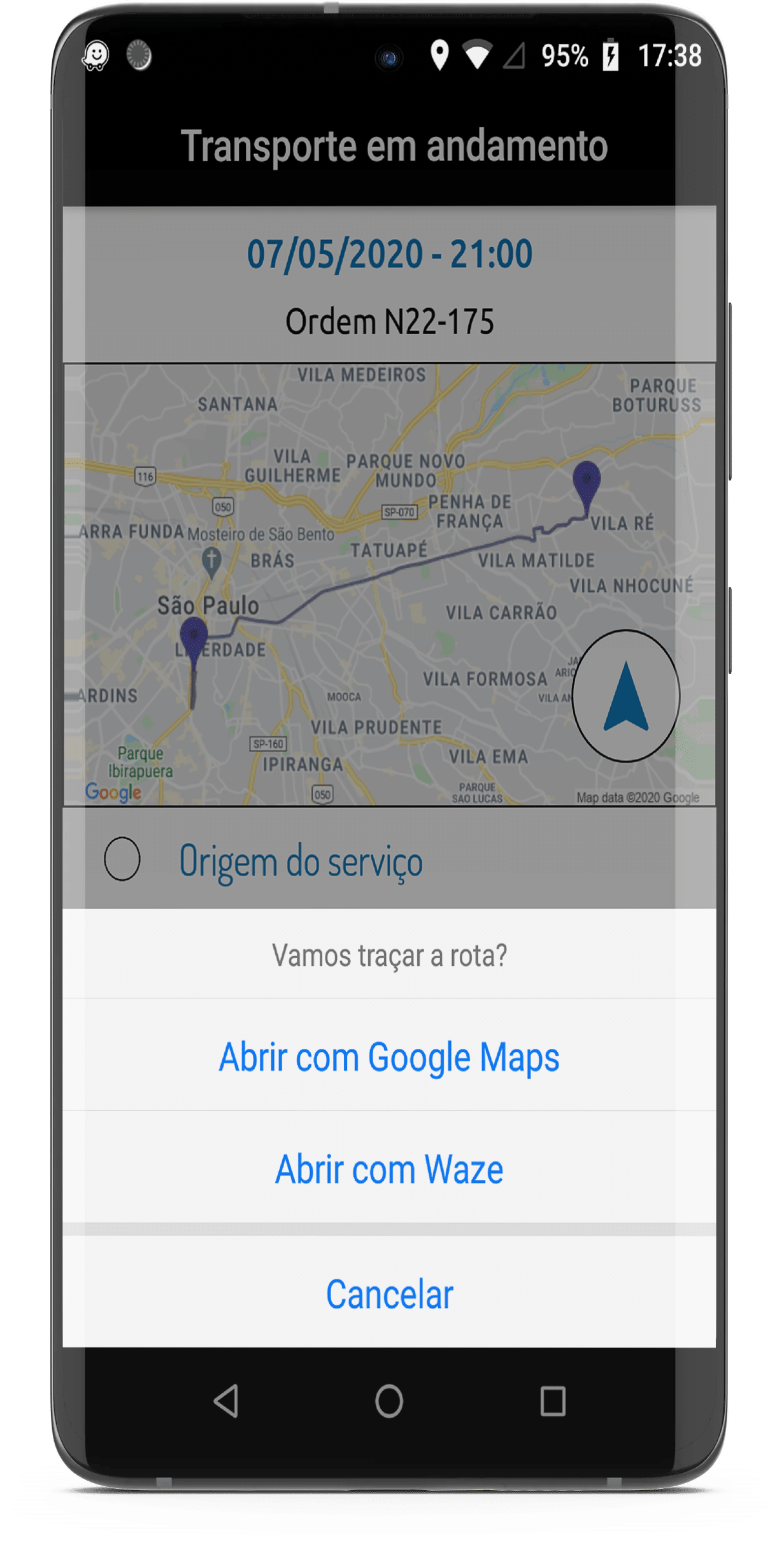This screenshot has width=784, height=1550.
Task: Dismiss the dialog with Cancelar
Action: click(389, 1293)
